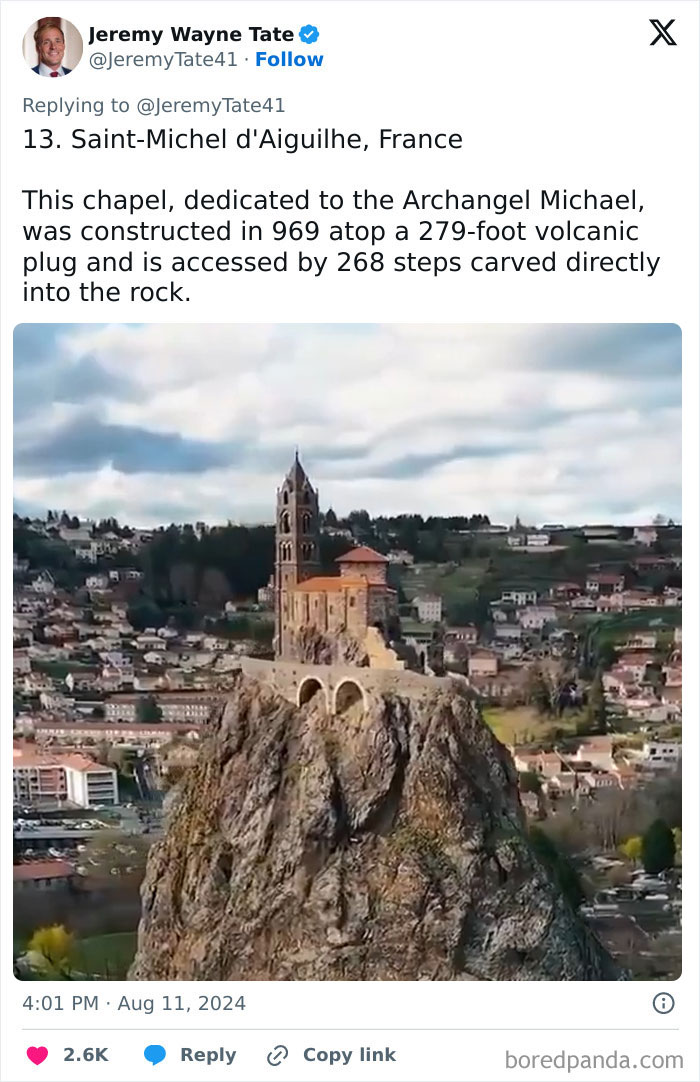Follow Jeremy Wayne Tate

coord(289,60)
